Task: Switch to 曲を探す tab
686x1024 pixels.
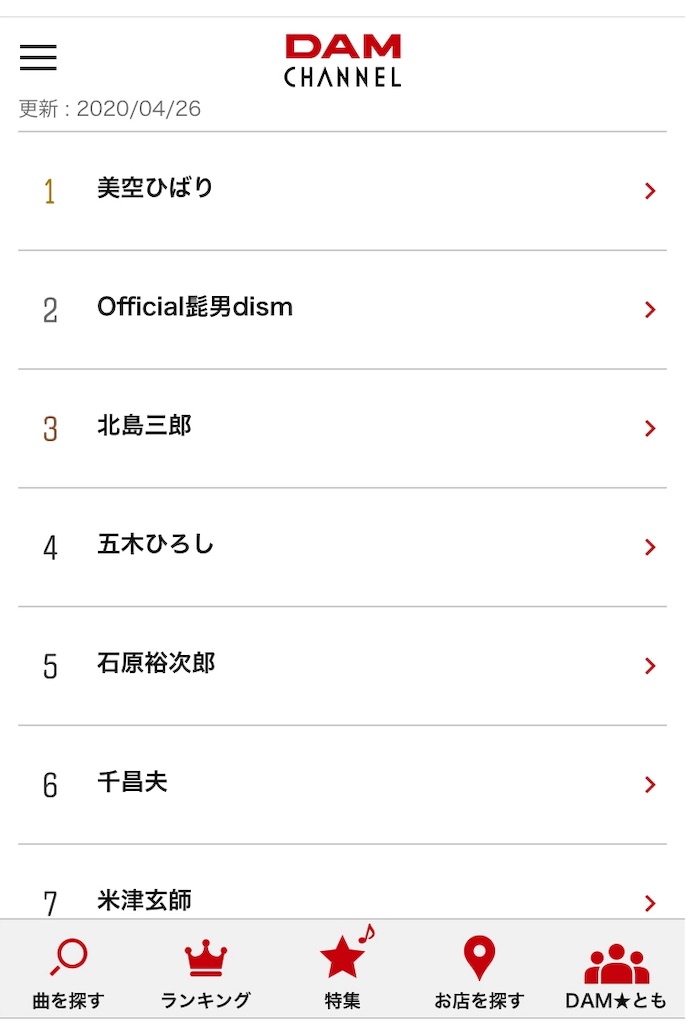Action: tap(68, 972)
